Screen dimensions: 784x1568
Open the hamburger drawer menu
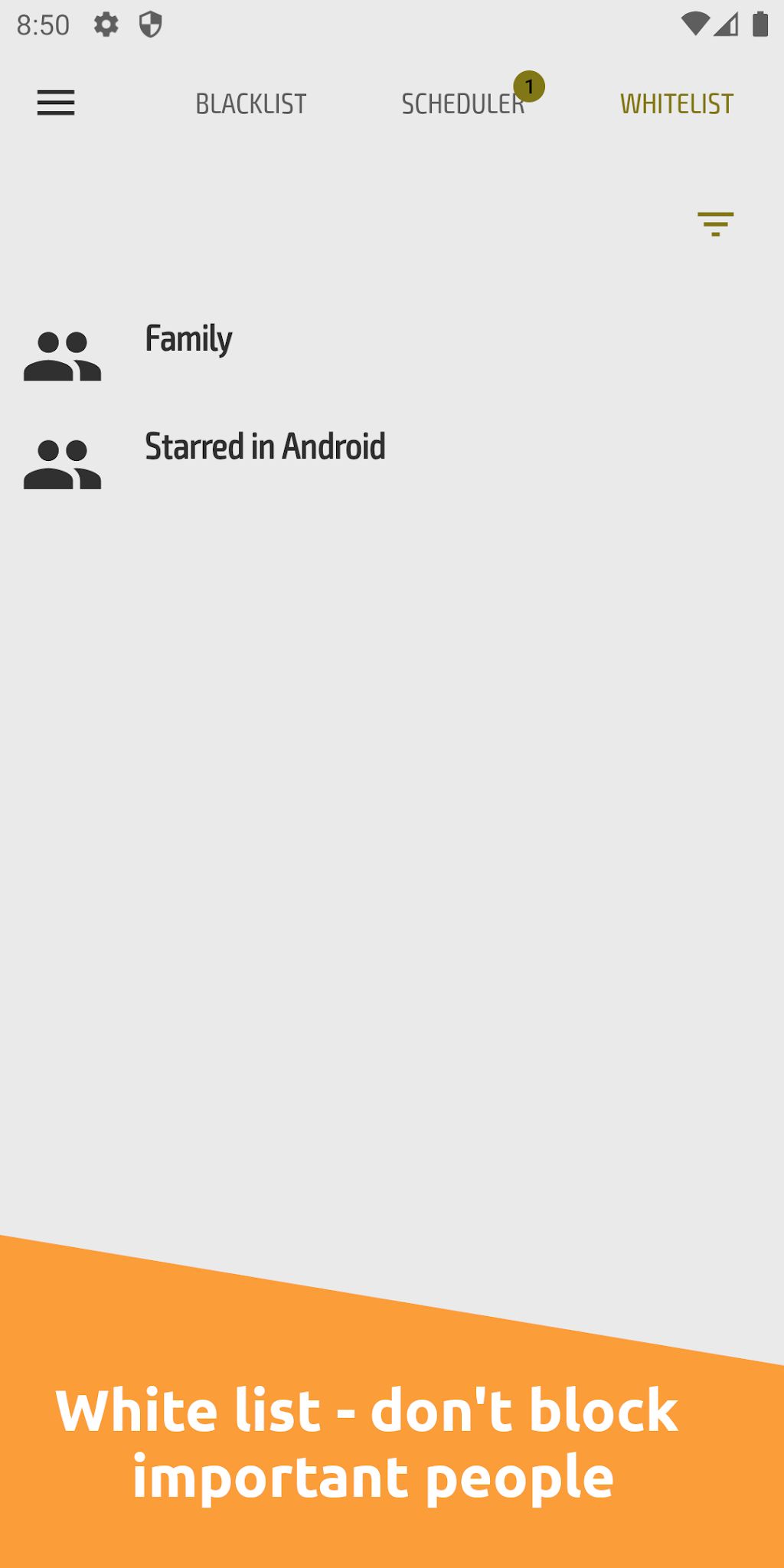(56, 103)
